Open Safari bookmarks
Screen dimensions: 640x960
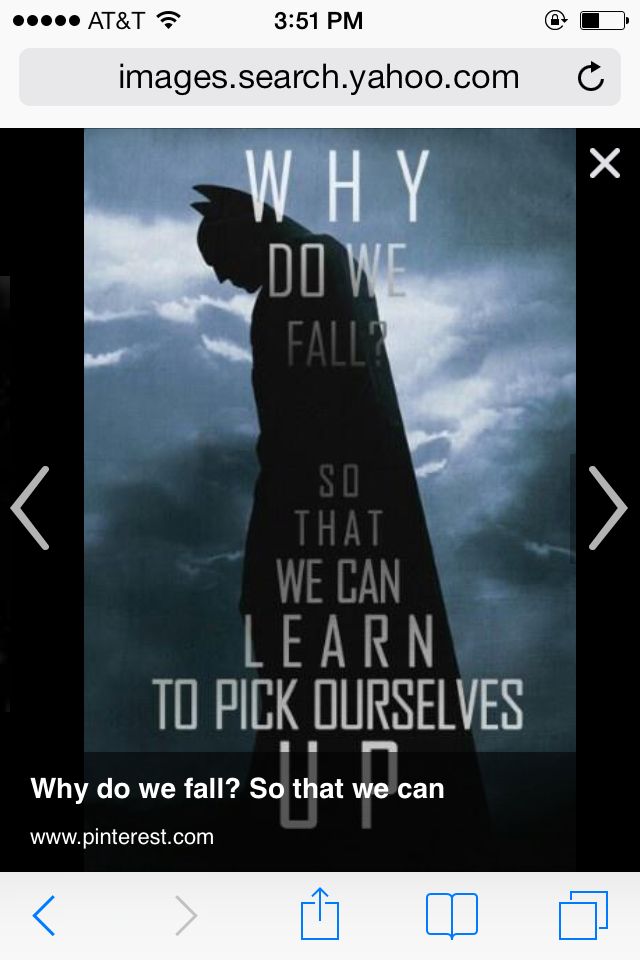click(x=451, y=915)
